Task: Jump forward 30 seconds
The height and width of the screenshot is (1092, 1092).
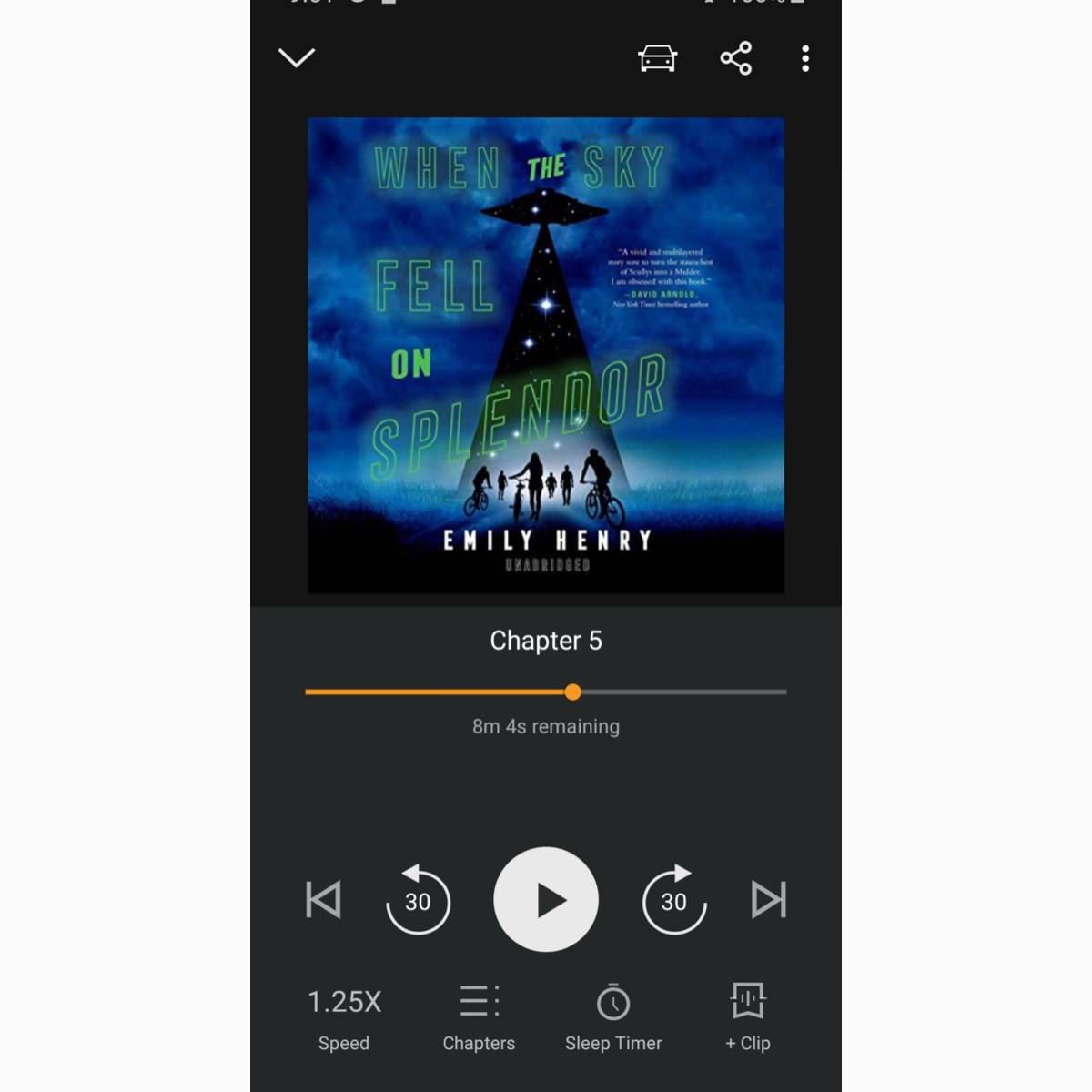Action: (673, 900)
